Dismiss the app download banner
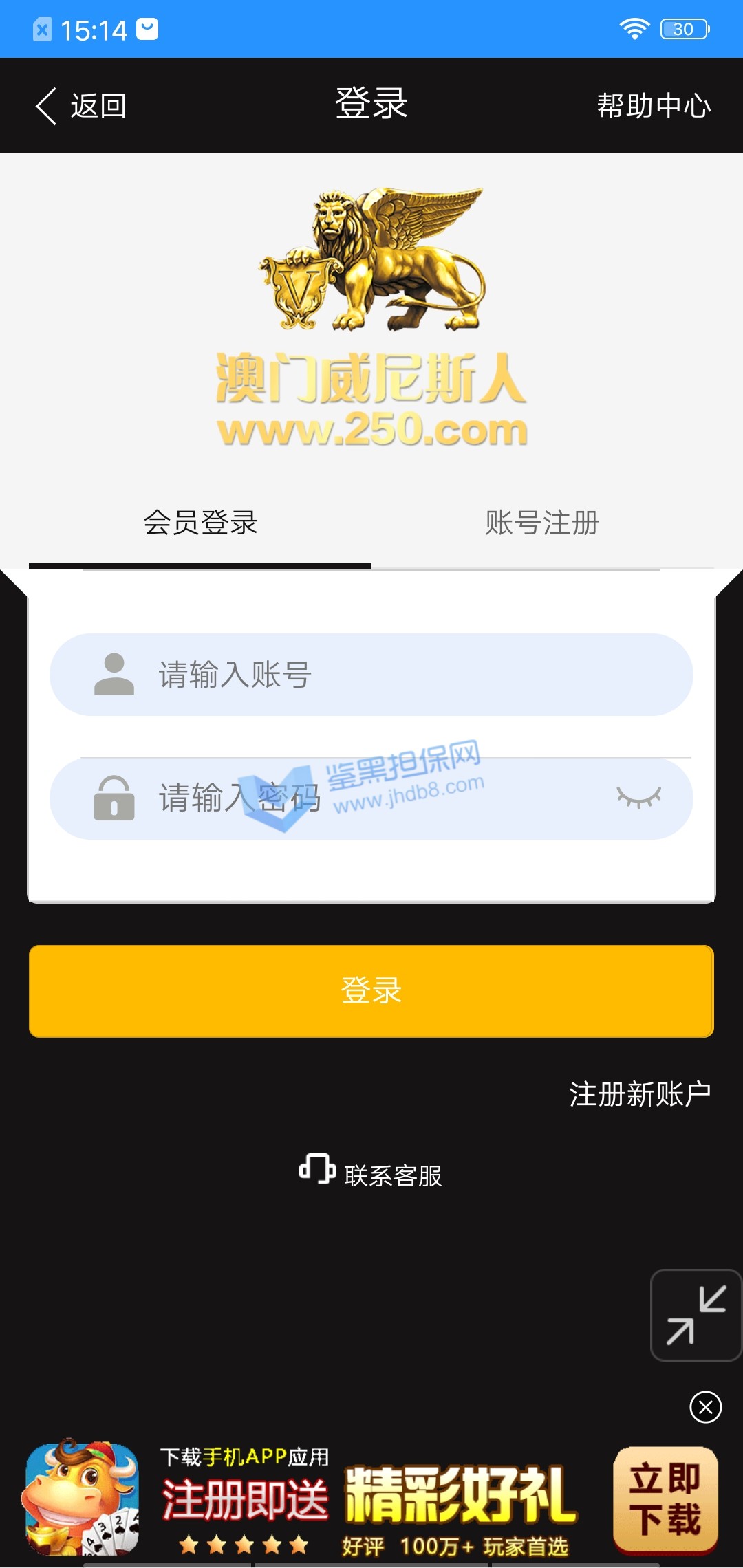This screenshot has width=743, height=1568. pyautogui.click(x=705, y=1407)
